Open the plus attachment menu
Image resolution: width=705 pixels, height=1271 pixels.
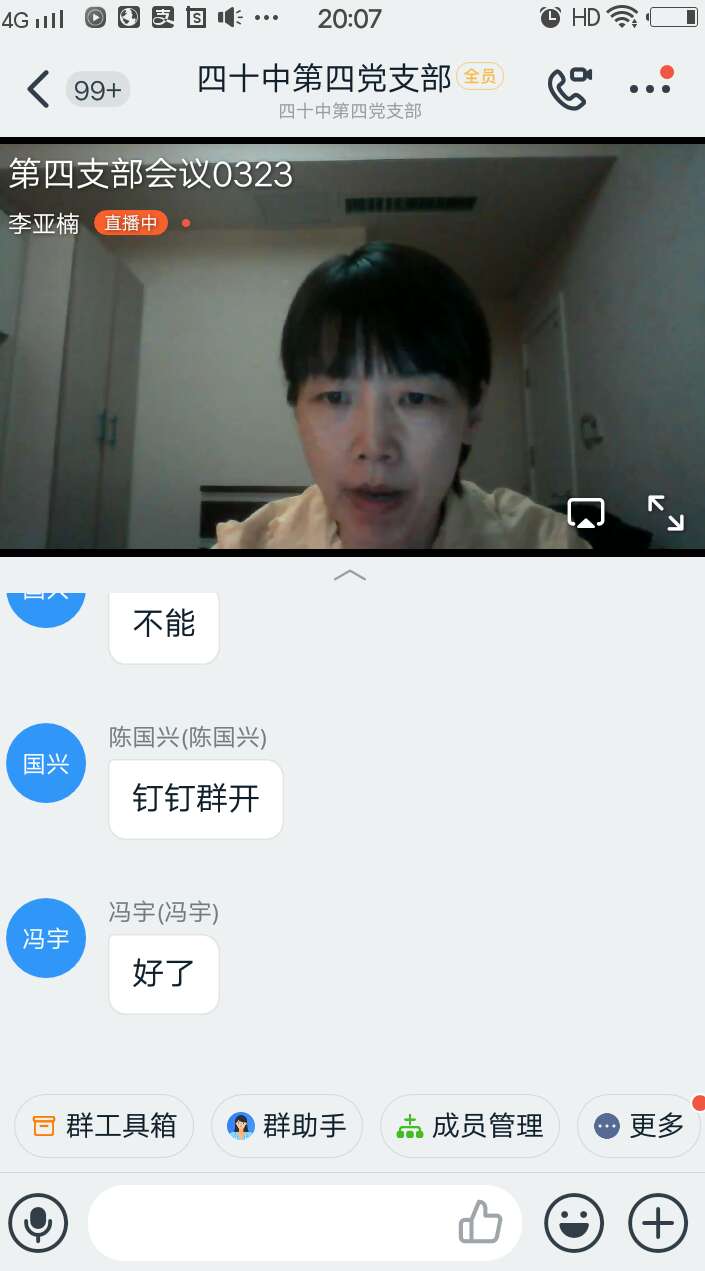coord(658,1222)
